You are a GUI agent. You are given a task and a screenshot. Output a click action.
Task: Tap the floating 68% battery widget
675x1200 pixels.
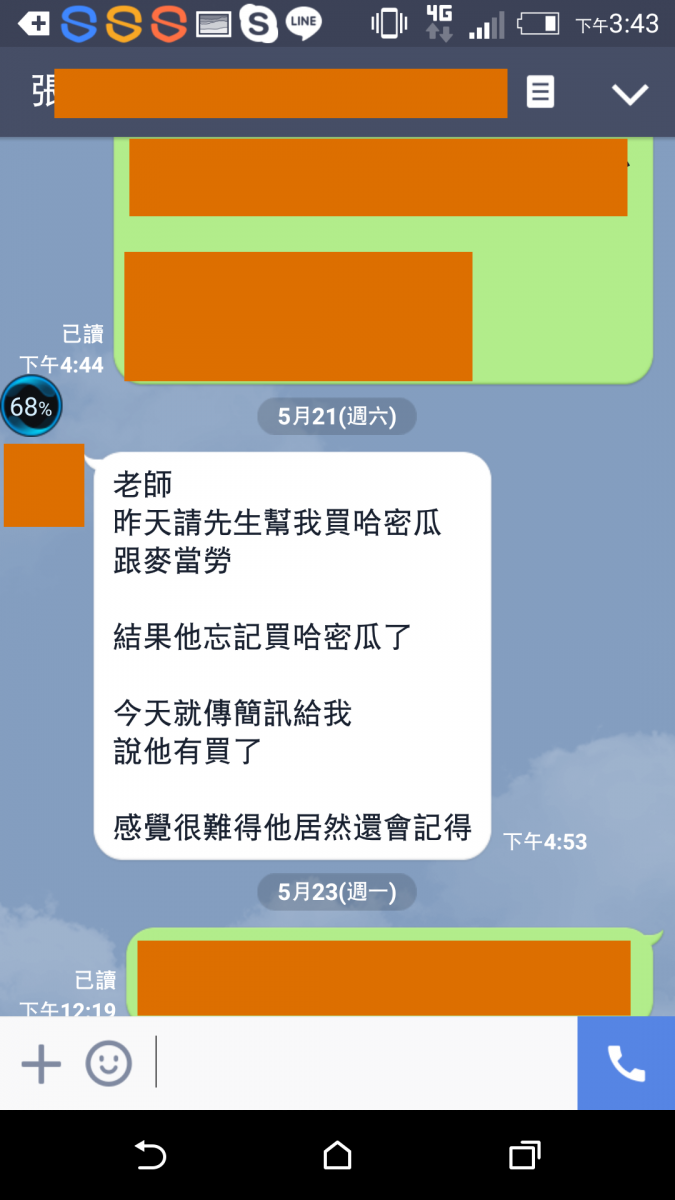coord(31,407)
